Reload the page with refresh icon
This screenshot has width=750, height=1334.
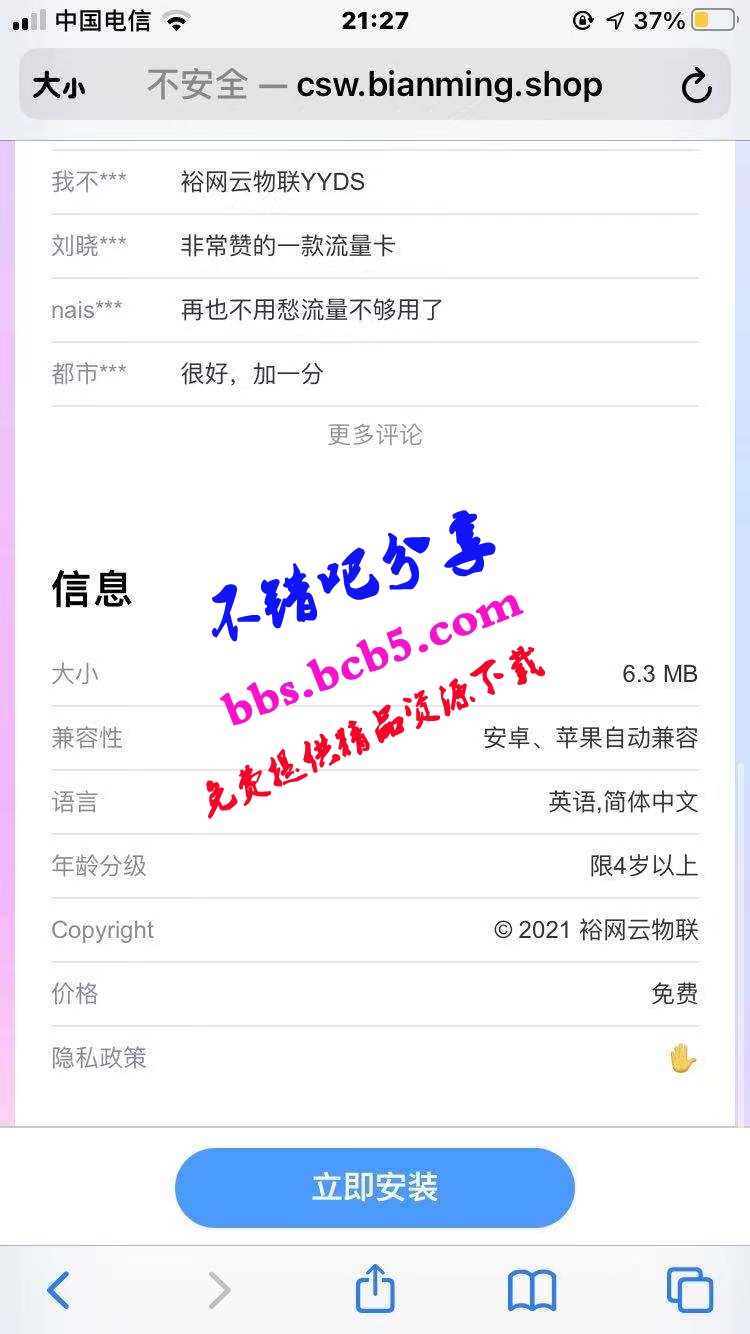[696, 87]
